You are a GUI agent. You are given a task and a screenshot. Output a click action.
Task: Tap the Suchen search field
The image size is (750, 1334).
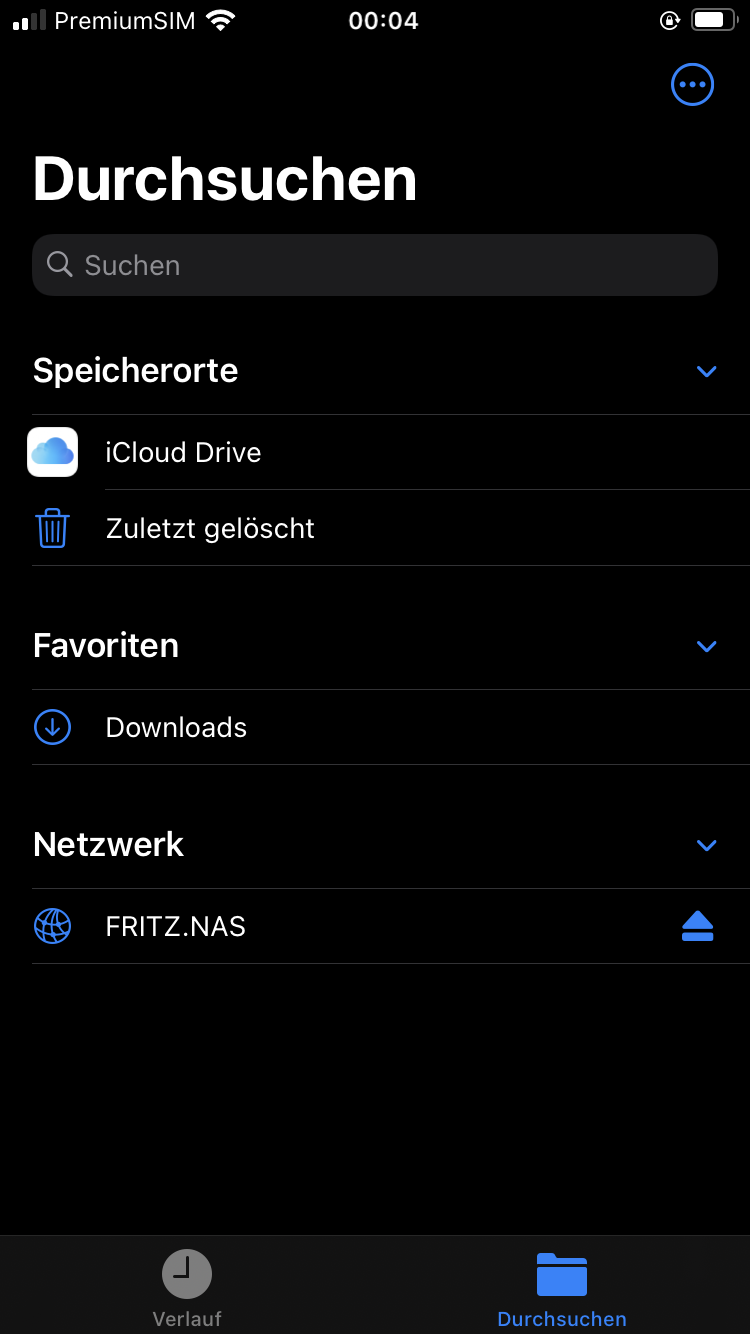(x=375, y=265)
